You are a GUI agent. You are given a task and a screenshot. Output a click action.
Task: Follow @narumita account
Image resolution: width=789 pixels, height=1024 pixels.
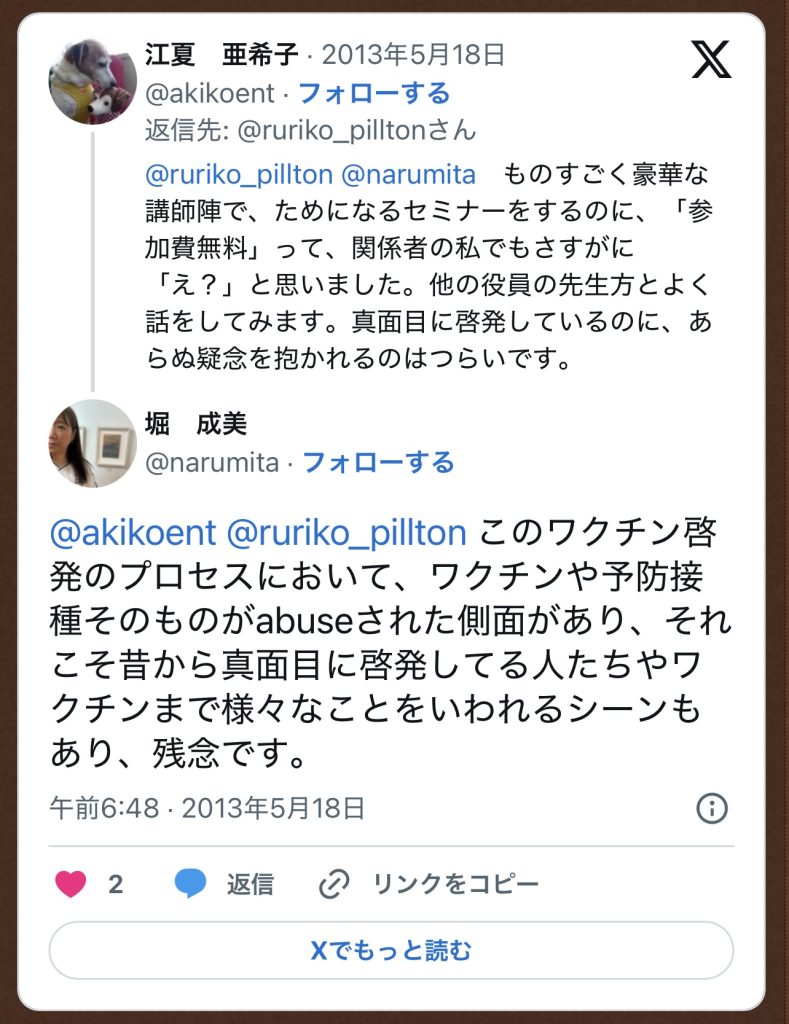coord(378,462)
